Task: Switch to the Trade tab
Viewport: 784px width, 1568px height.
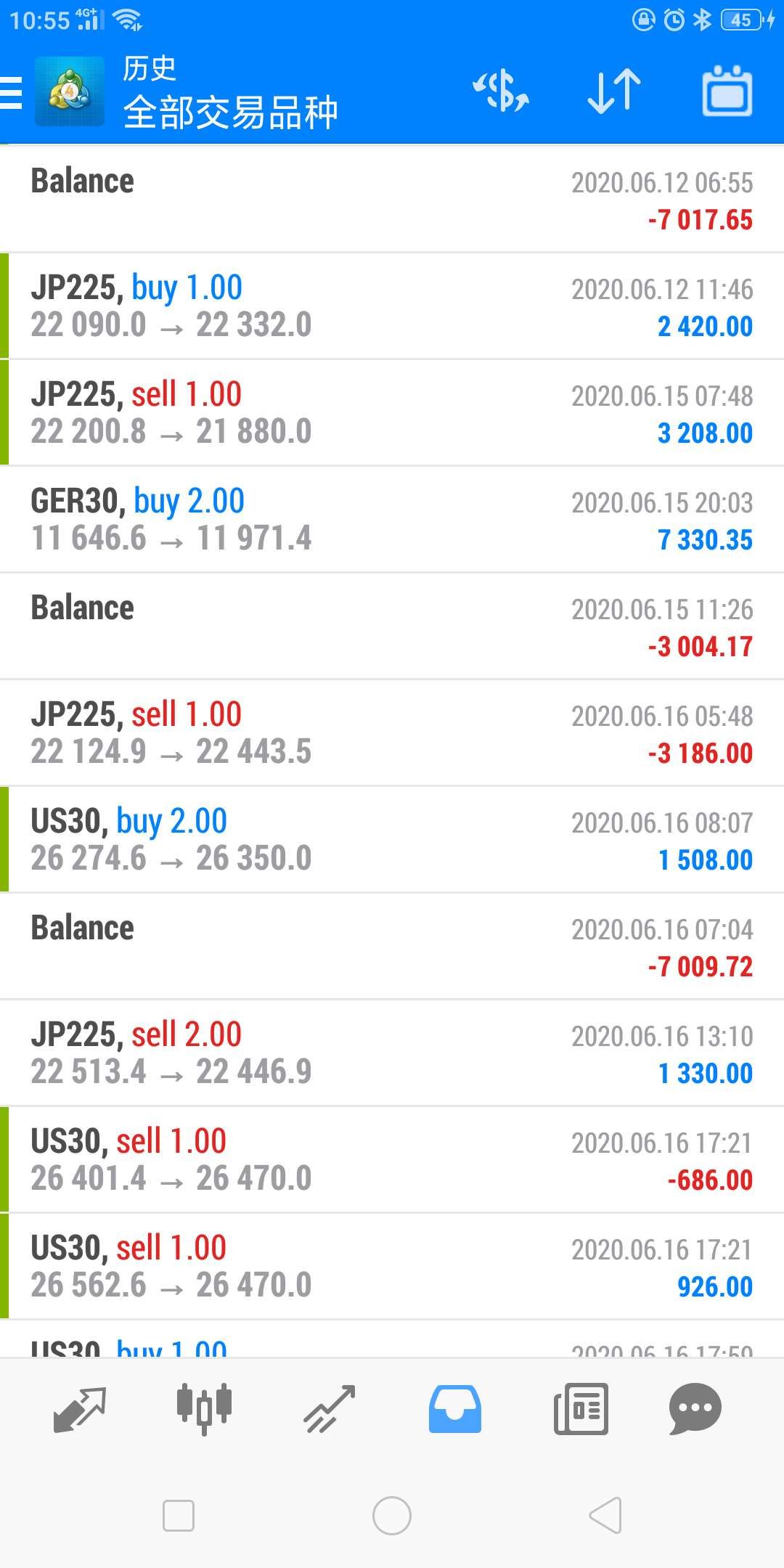Action: pos(330,1410)
